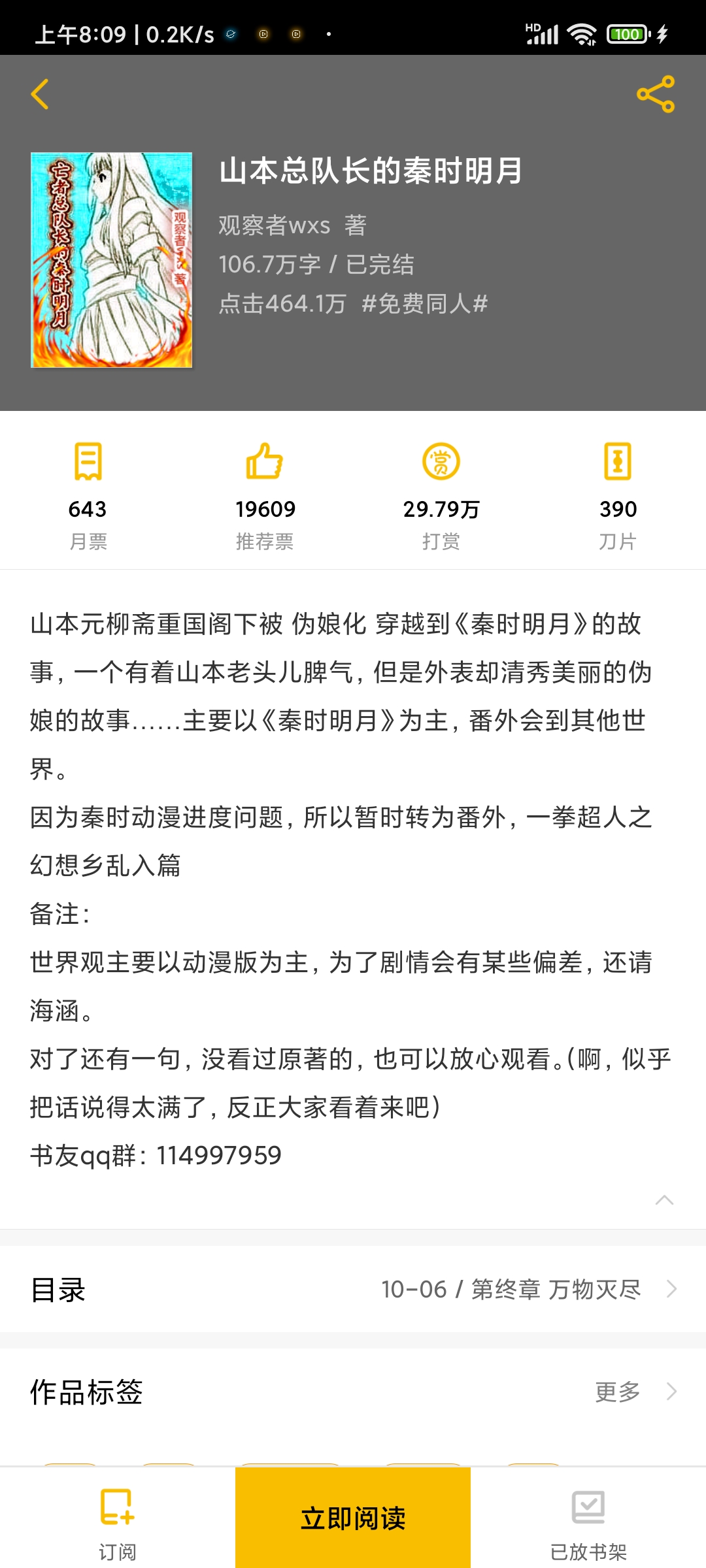Start reading with 立即阅读
This screenshot has width=706, height=1568.
point(353,1518)
